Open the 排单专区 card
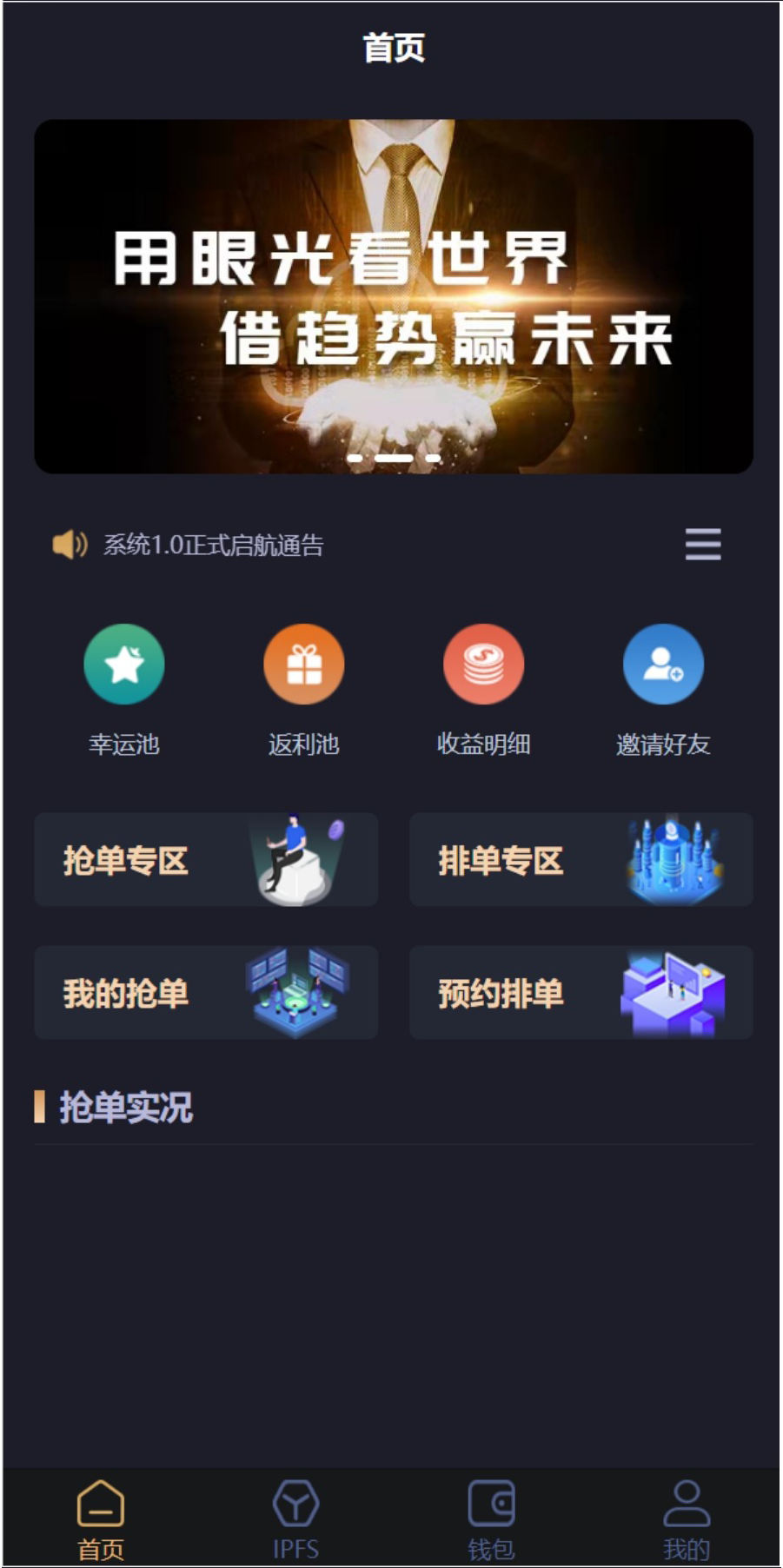 [581, 860]
